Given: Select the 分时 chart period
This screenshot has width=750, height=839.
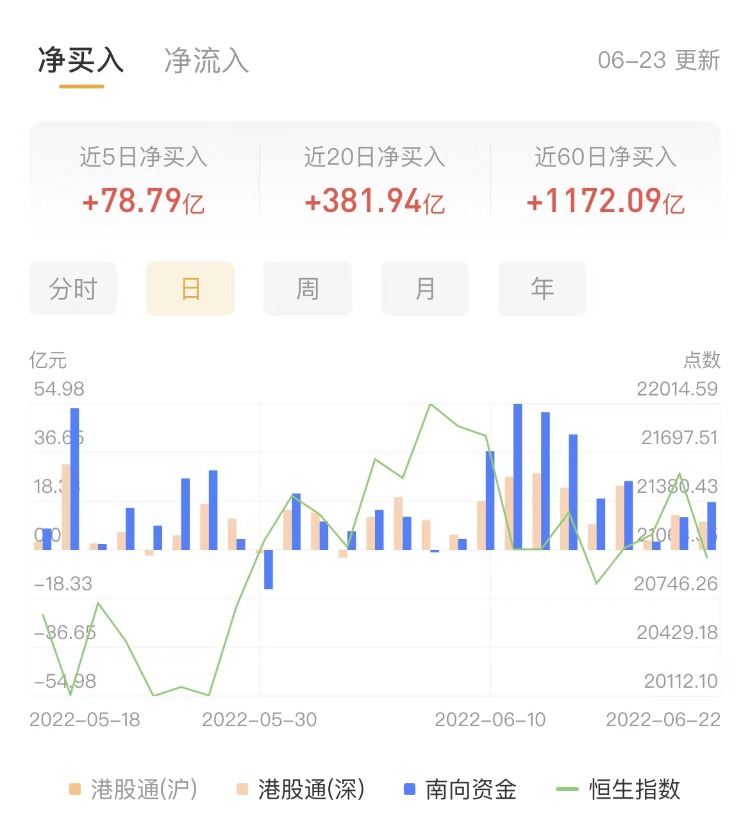Looking at the screenshot, I should pyautogui.click(x=73, y=289).
